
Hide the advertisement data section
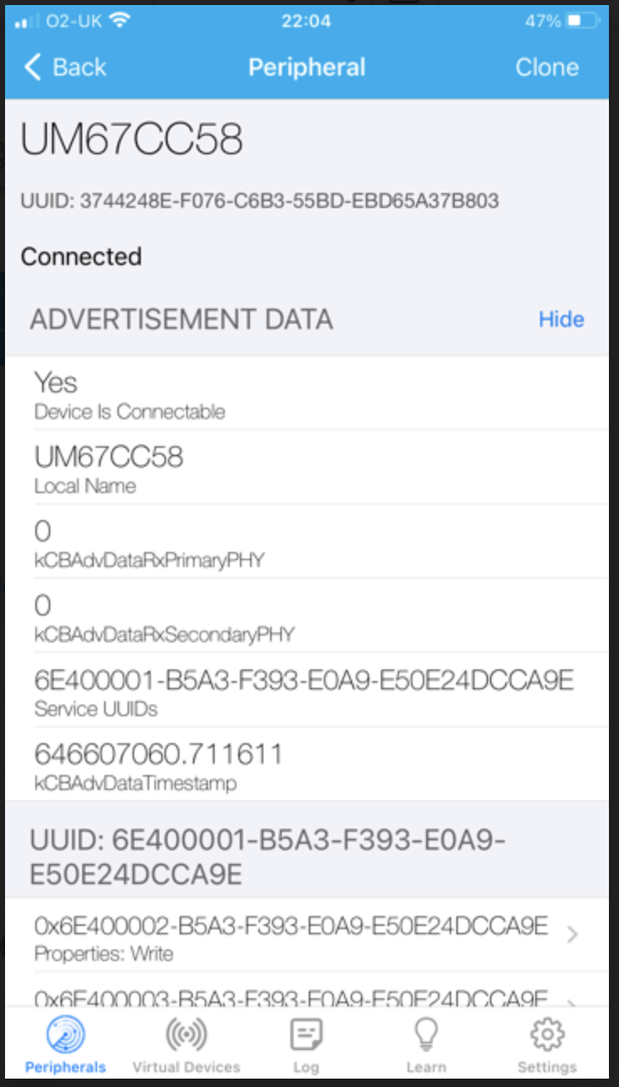coord(561,319)
